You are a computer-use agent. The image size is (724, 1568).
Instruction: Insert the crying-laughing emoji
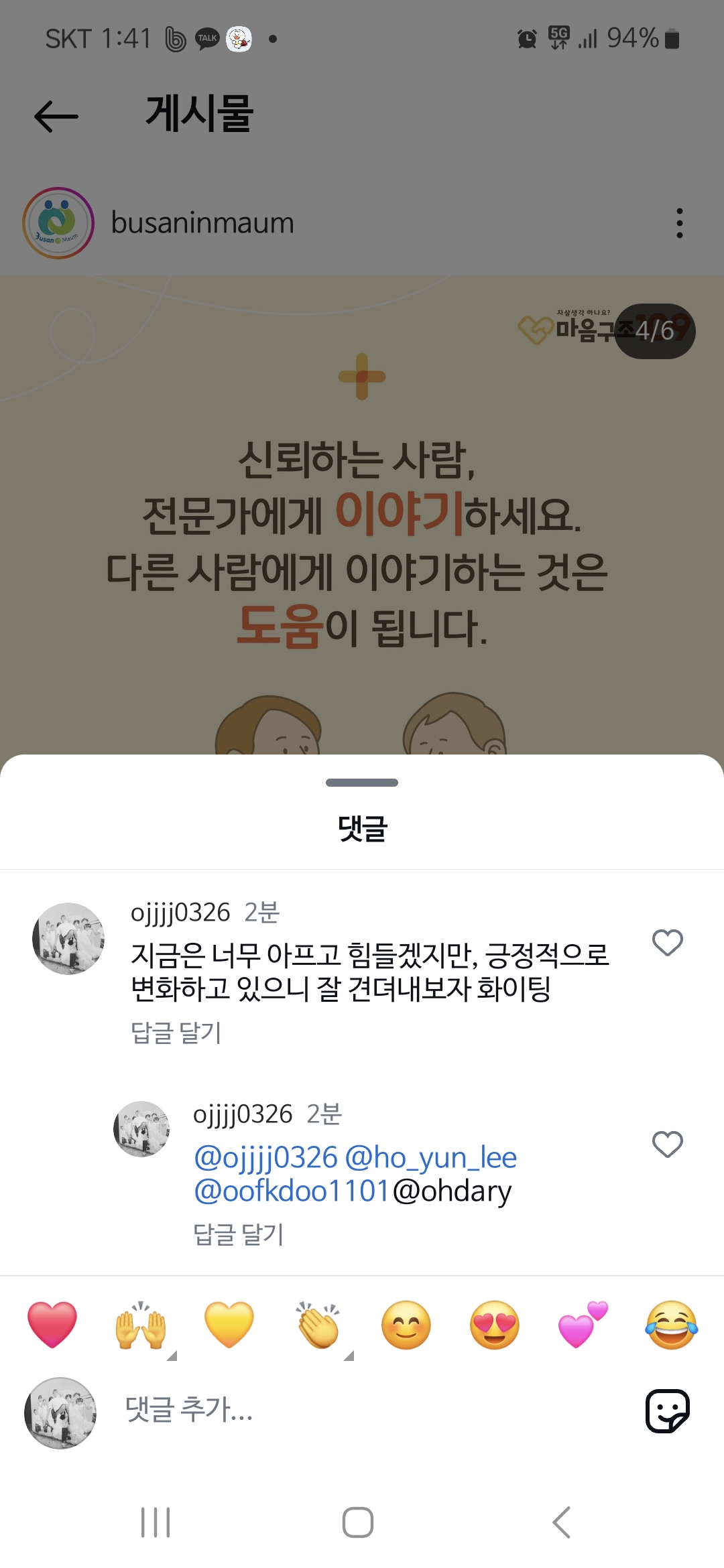(671, 1325)
